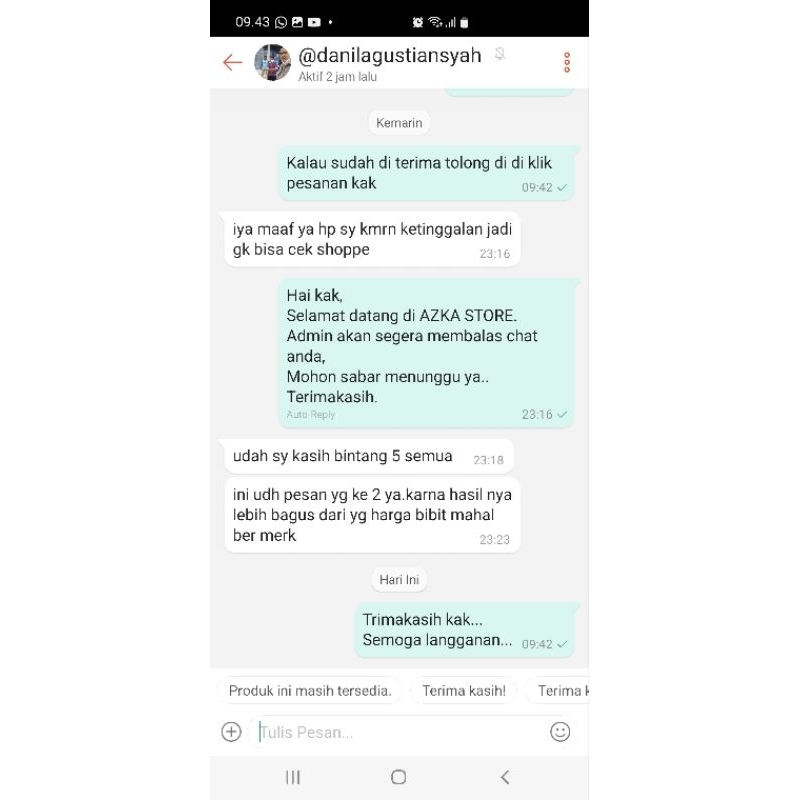The height and width of the screenshot is (800, 800).
Task: Open the plus attachment menu
Action: pyautogui.click(x=231, y=732)
